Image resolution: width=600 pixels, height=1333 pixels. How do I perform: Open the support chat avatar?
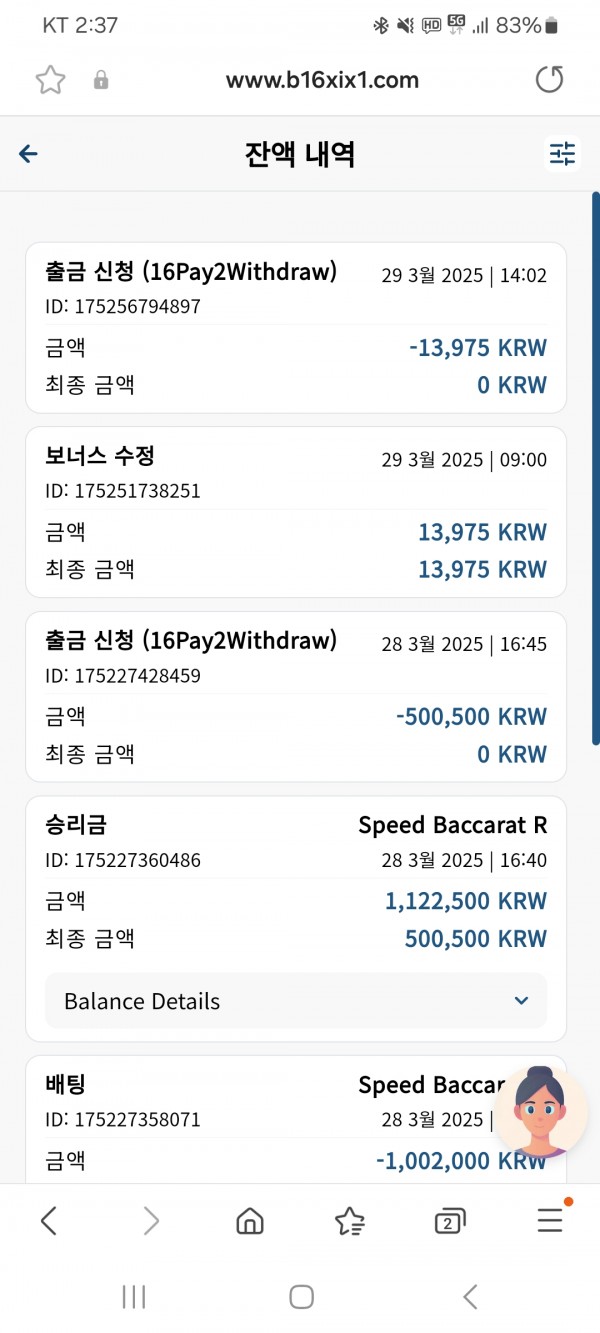[x=541, y=1111]
